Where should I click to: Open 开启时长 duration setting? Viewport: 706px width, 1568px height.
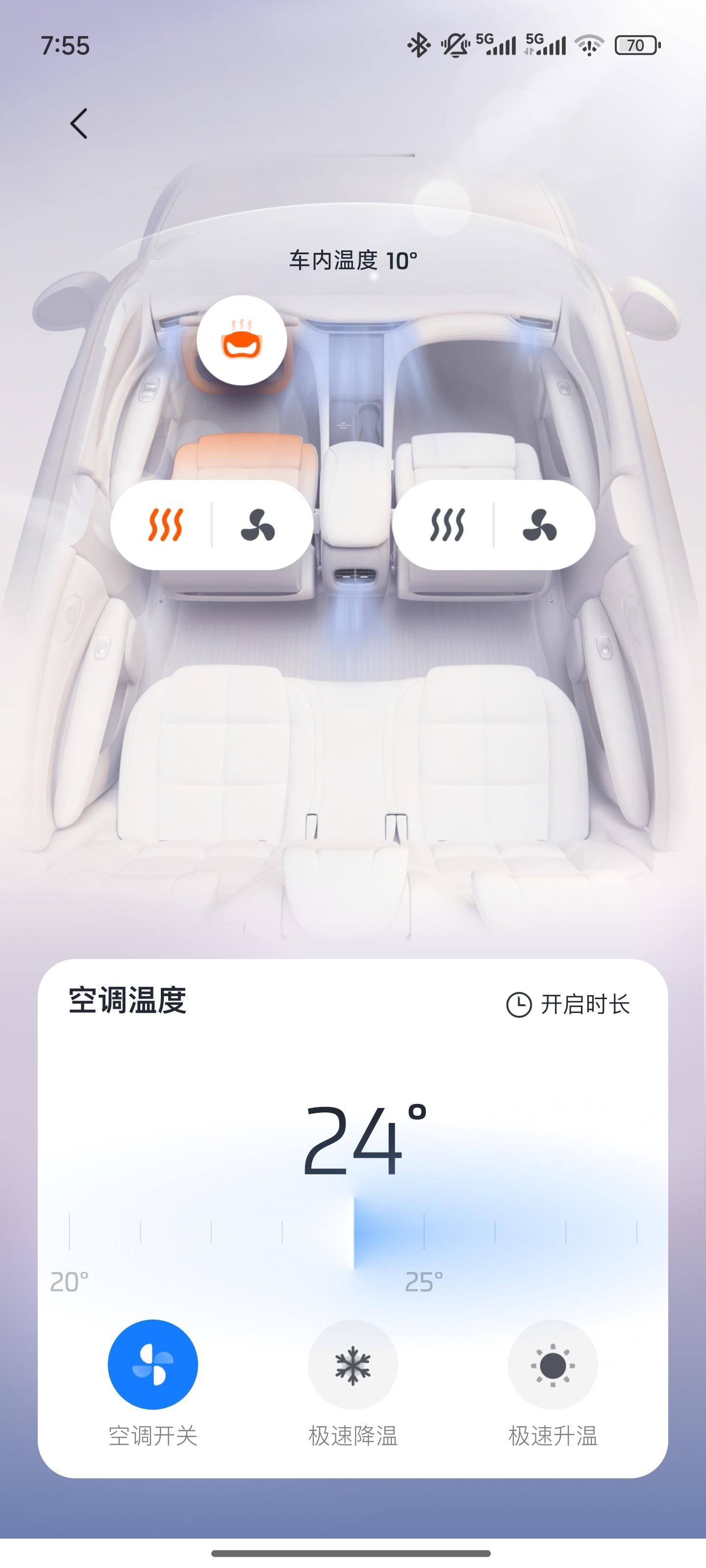click(568, 1004)
